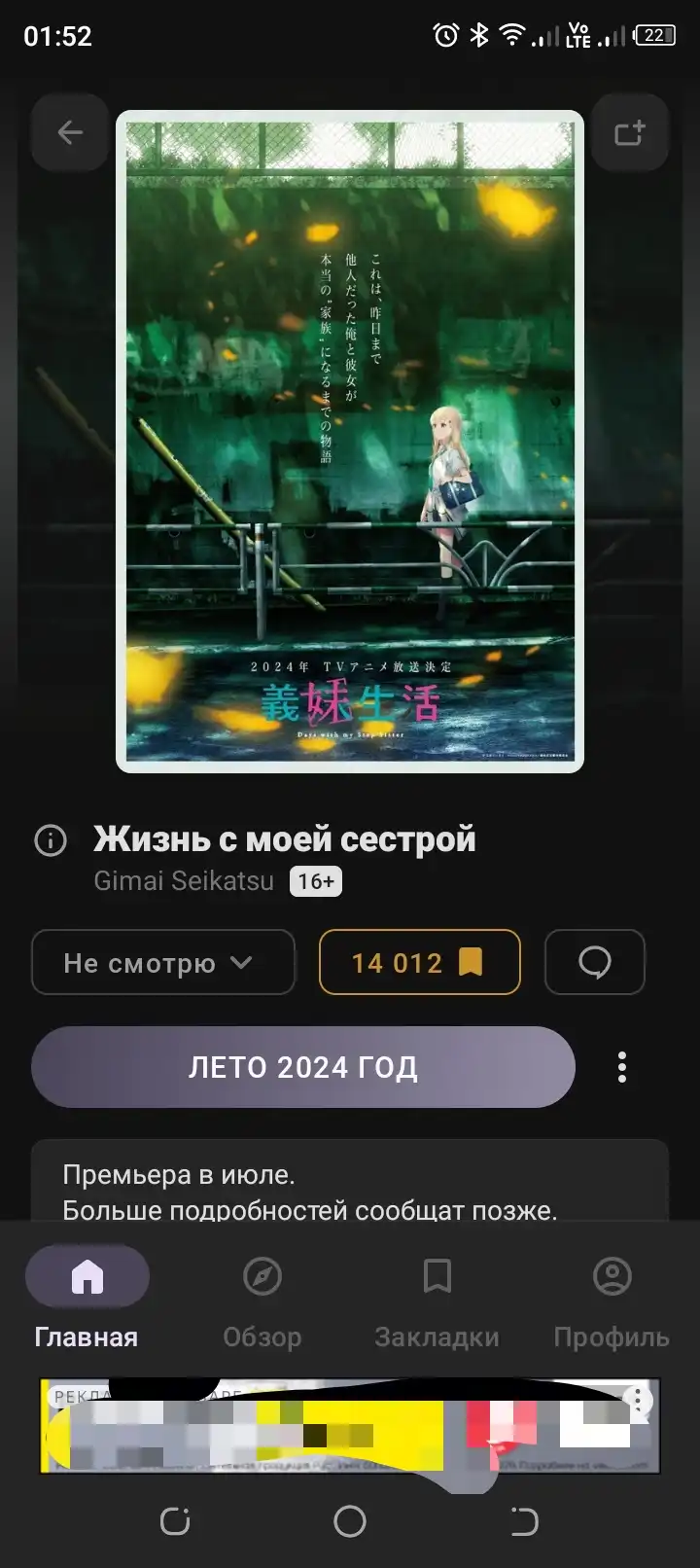The width and height of the screenshot is (700, 1568).
Task: Tap the ЛЕТО 2024 ГОД button
Action: click(303, 1067)
